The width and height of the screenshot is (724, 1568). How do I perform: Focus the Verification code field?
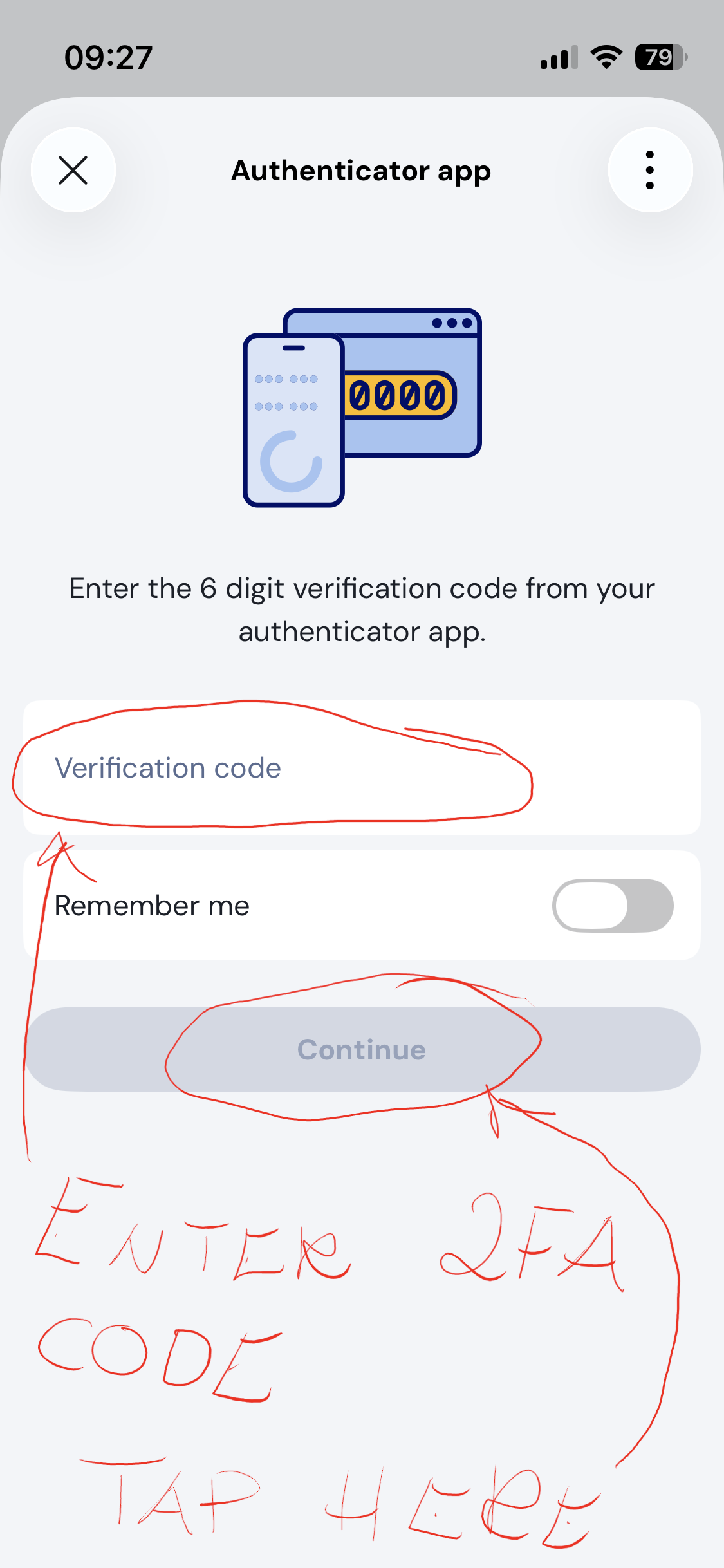[360, 768]
